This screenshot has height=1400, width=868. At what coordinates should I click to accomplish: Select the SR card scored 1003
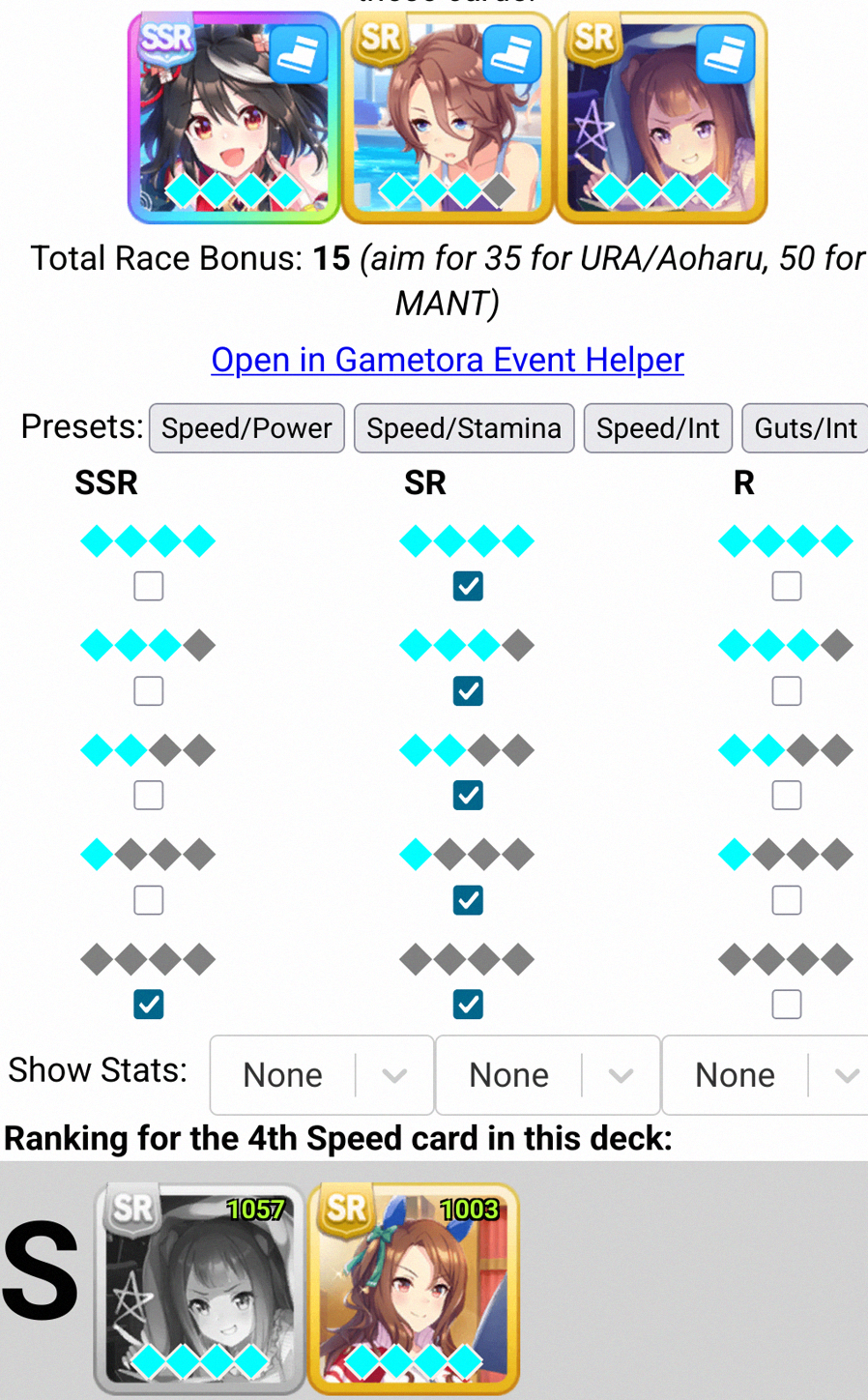tap(414, 1288)
